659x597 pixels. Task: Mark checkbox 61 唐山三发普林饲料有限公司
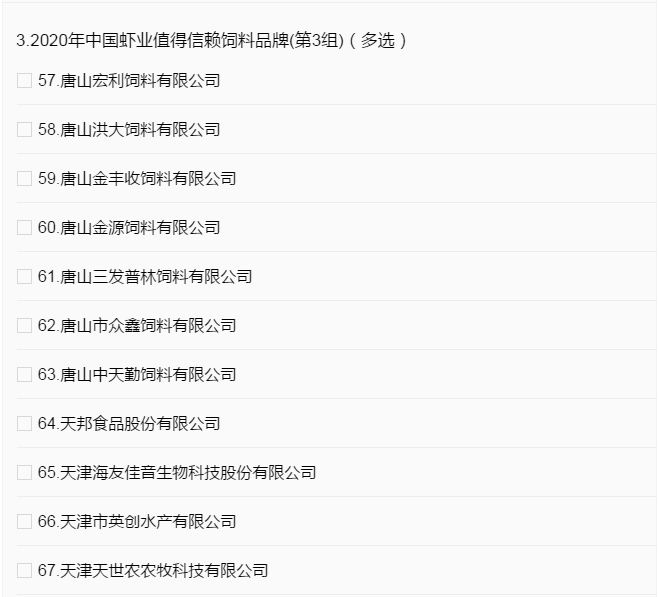(x=25, y=277)
